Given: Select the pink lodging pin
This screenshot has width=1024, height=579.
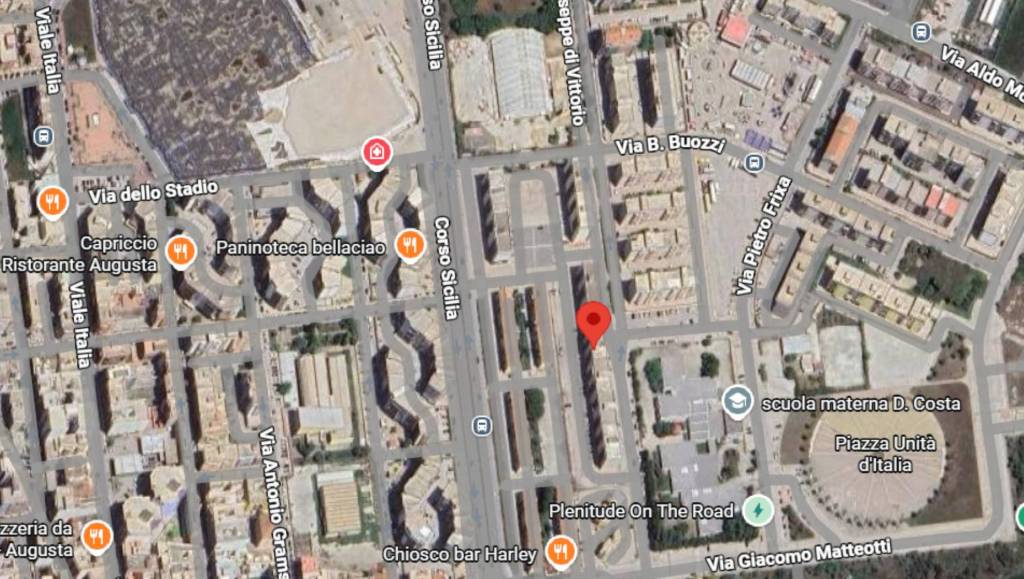Looking at the screenshot, I should 377,153.
